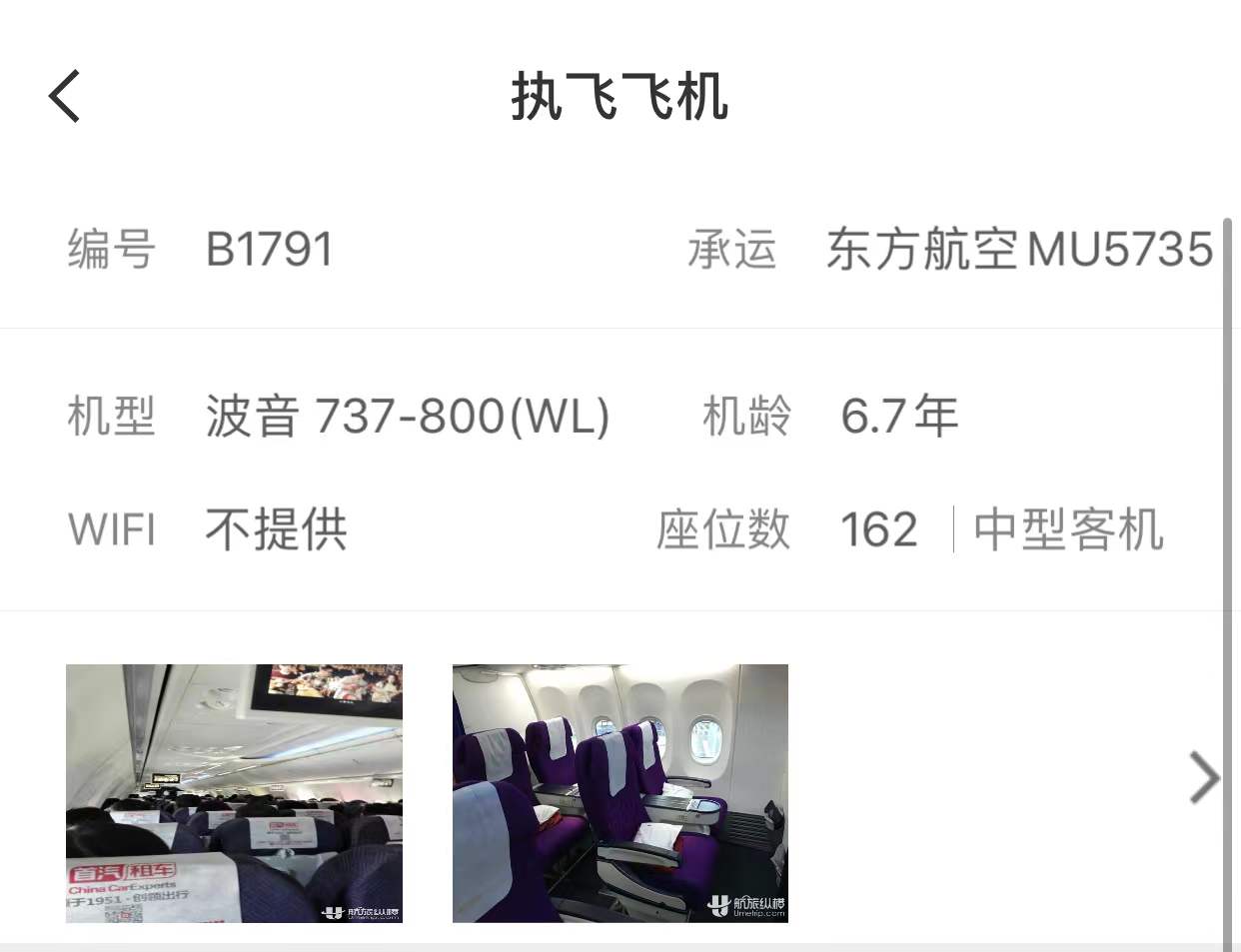Go back from the 执飞飞机 page

tap(65, 97)
